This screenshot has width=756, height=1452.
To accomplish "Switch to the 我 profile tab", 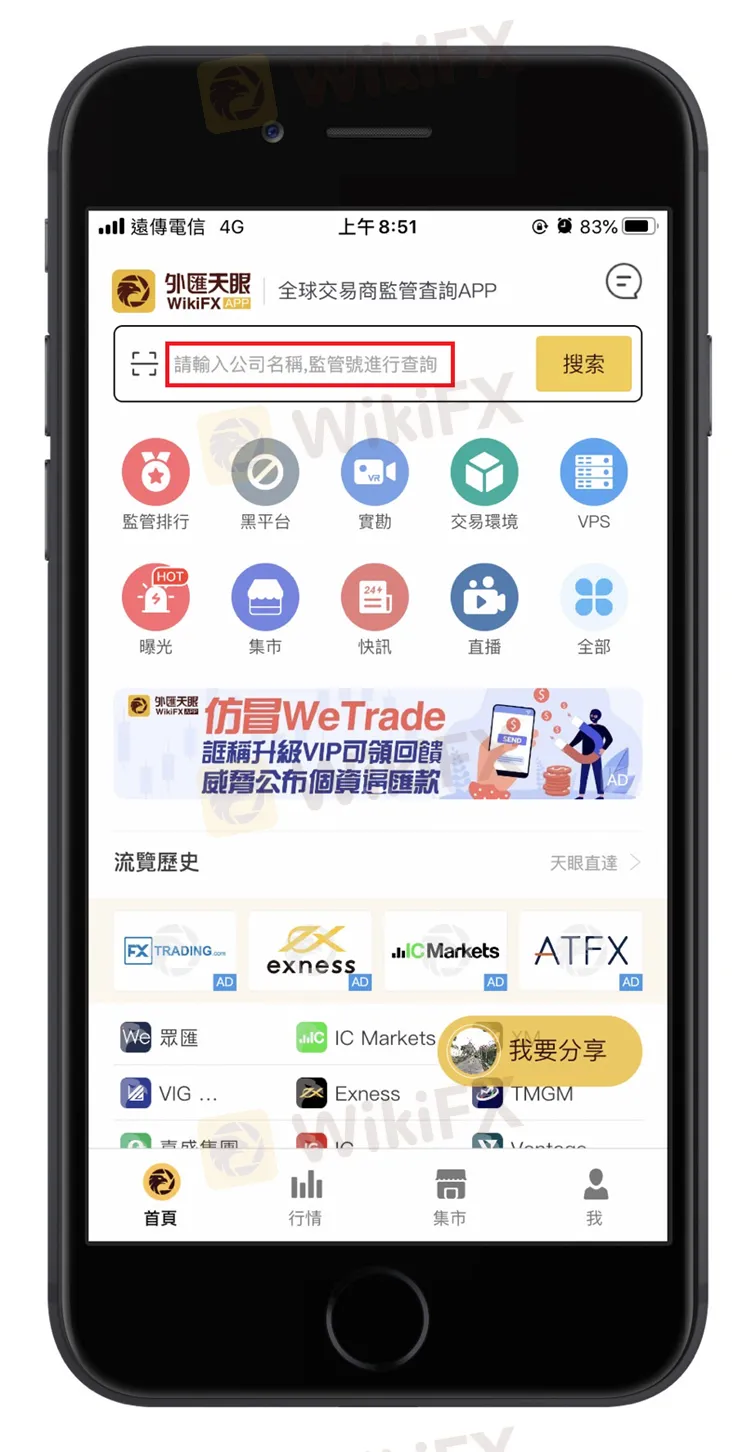I will (594, 1196).
